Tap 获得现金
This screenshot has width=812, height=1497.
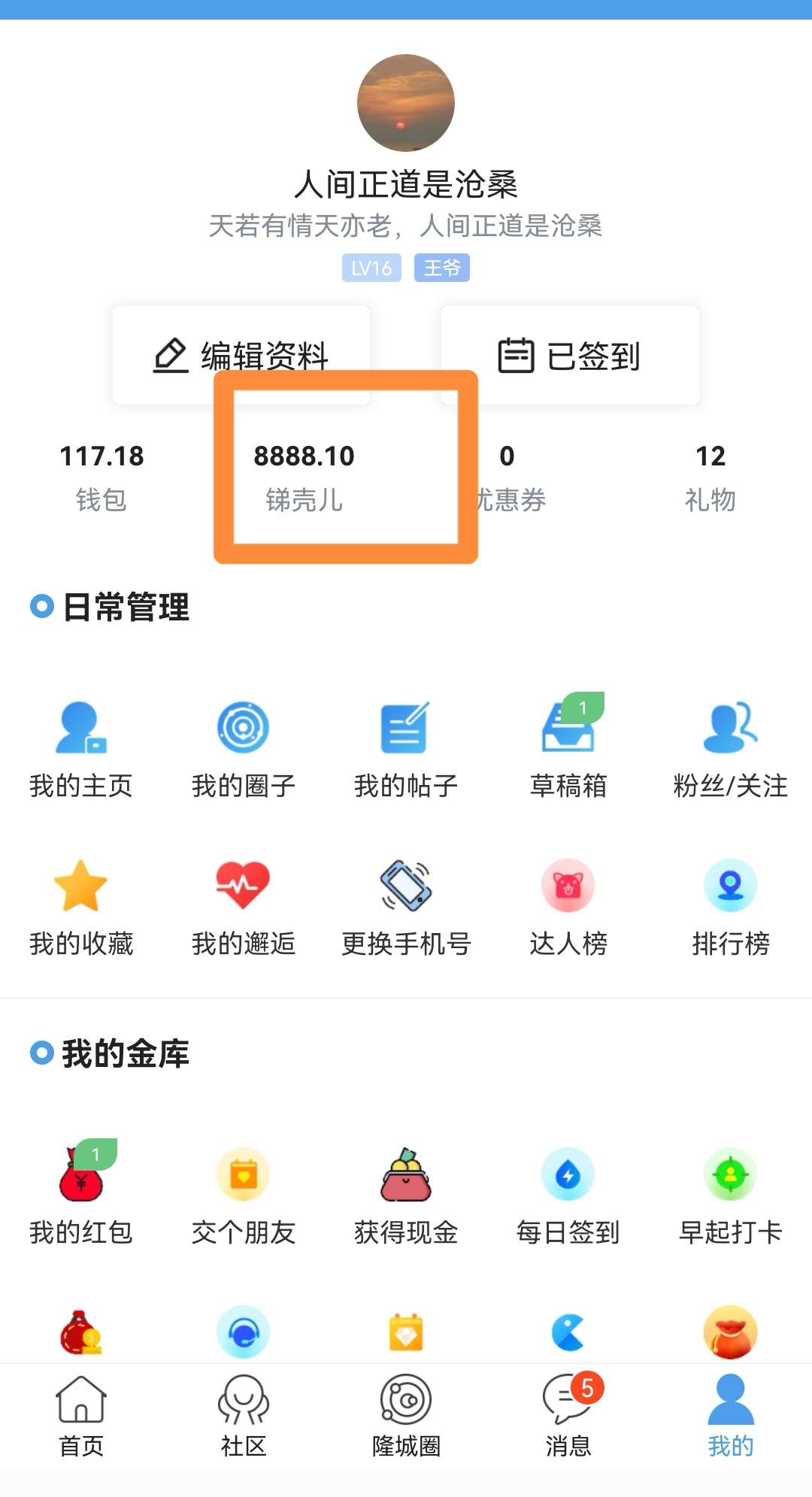coord(405,1196)
